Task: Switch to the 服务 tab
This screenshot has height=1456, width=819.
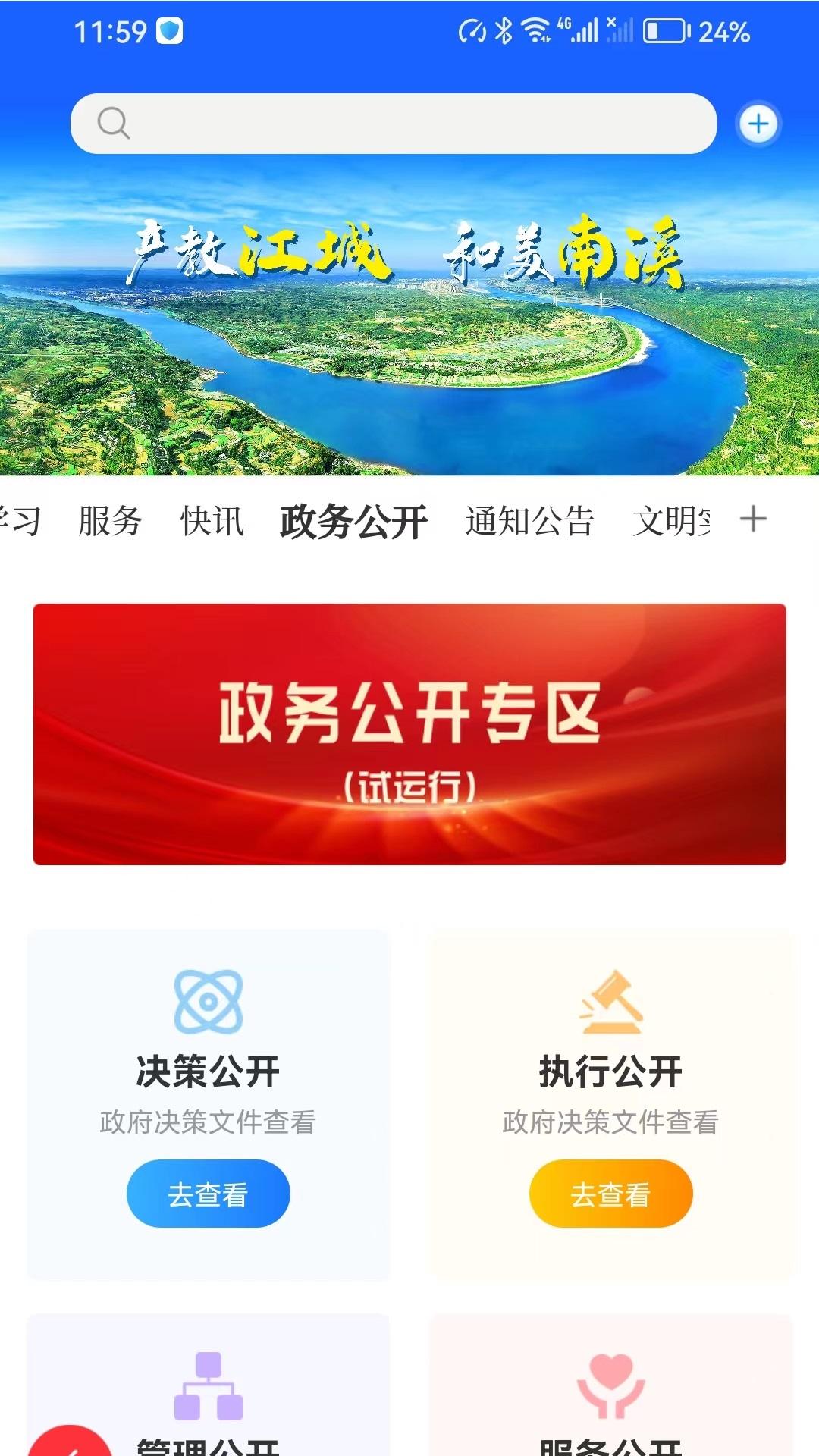Action: click(109, 520)
